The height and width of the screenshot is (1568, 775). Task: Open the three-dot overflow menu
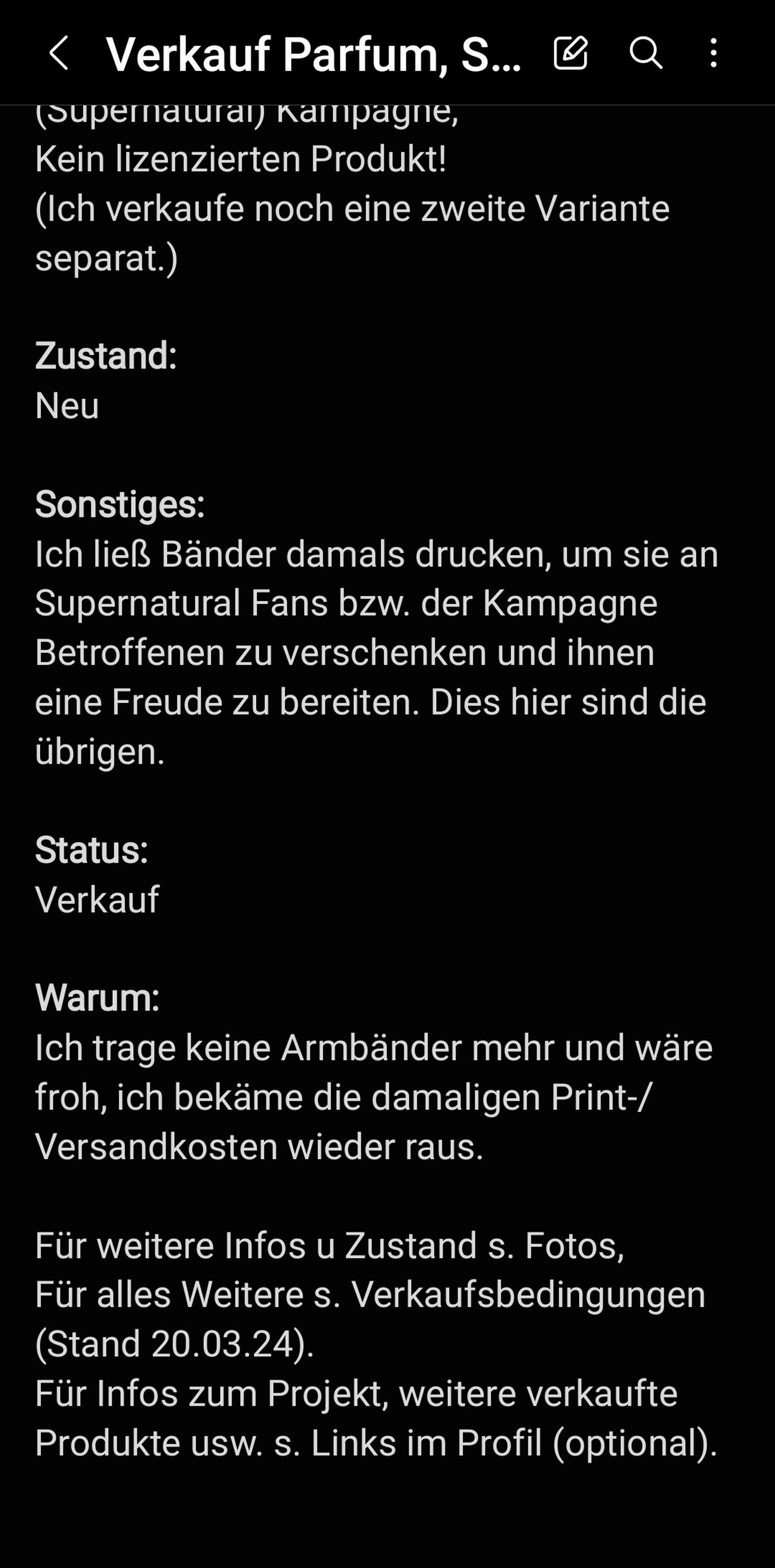[x=713, y=53]
